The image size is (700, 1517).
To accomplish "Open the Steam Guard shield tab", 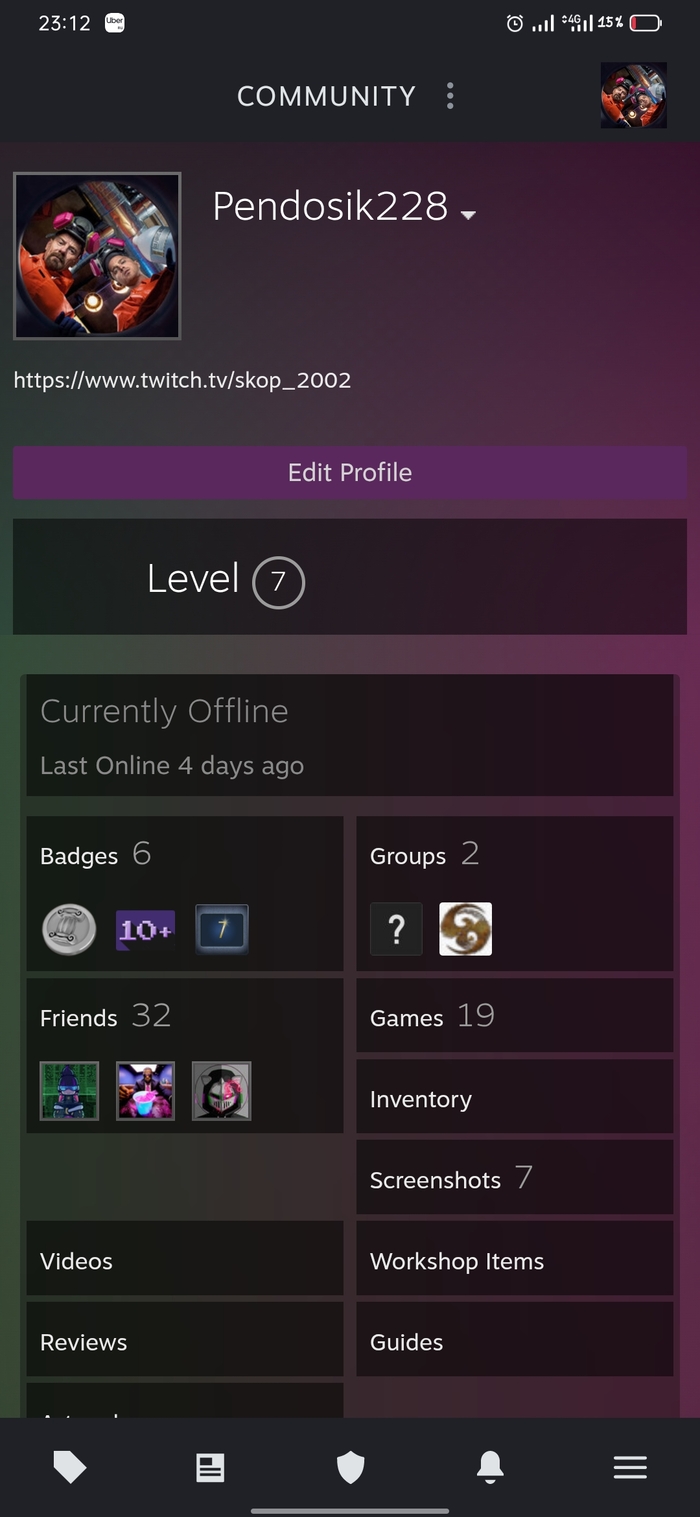I will (x=350, y=1467).
